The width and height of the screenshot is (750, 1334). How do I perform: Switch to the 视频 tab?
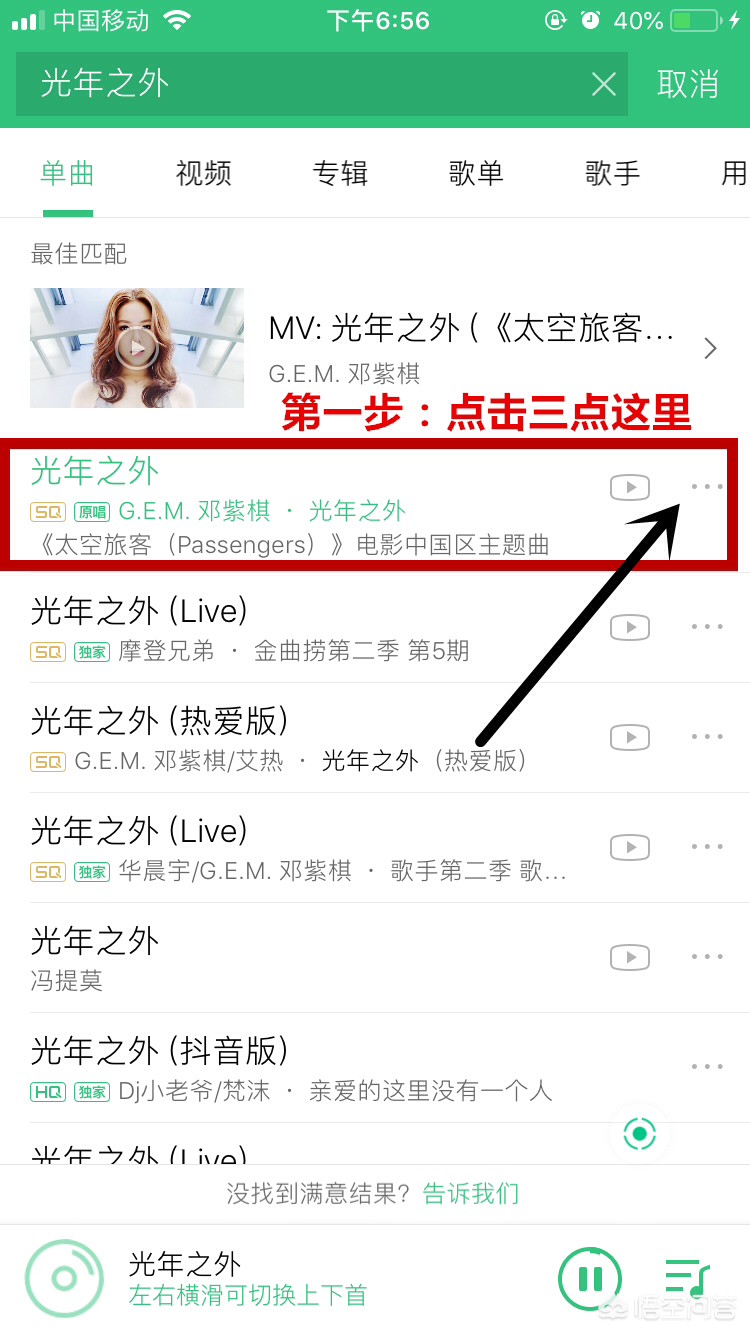204,173
